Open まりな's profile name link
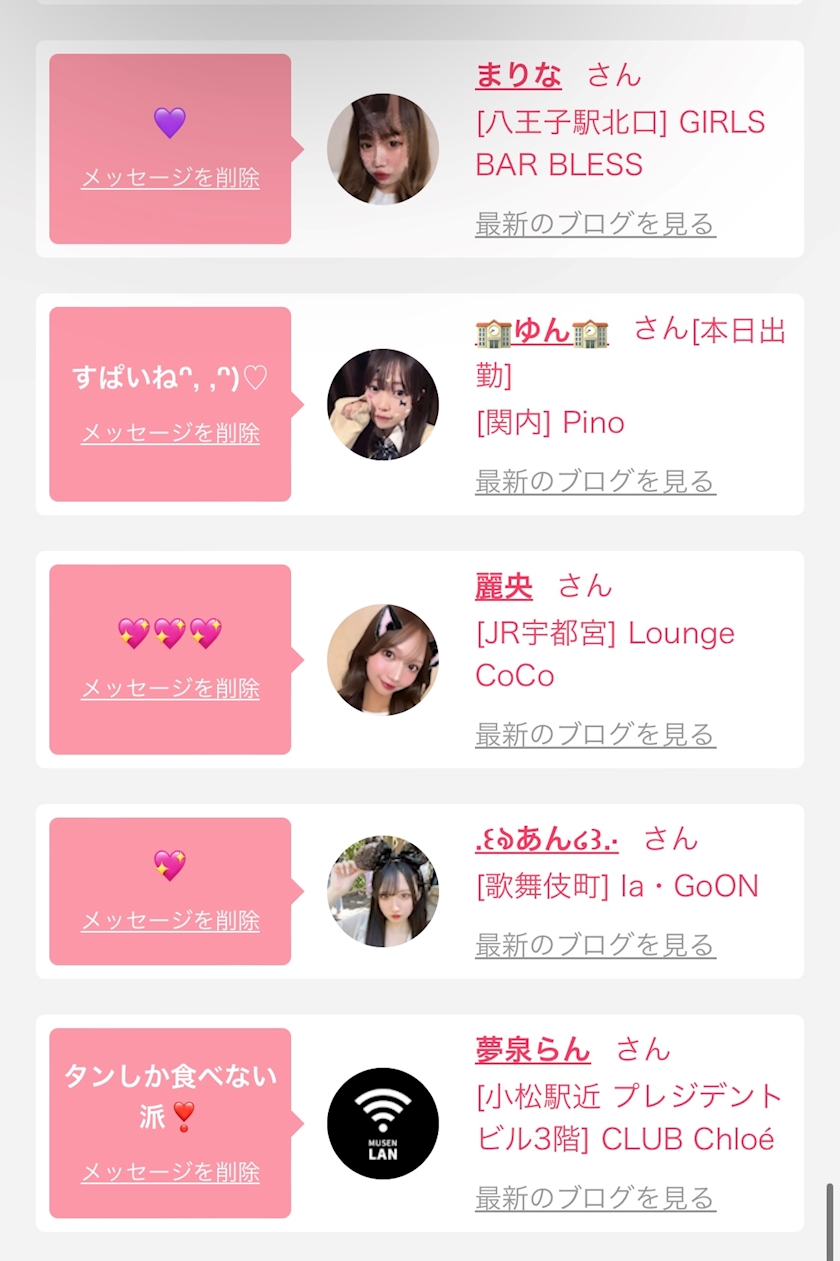This screenshot has width=840, height=1261. [518, 75]
